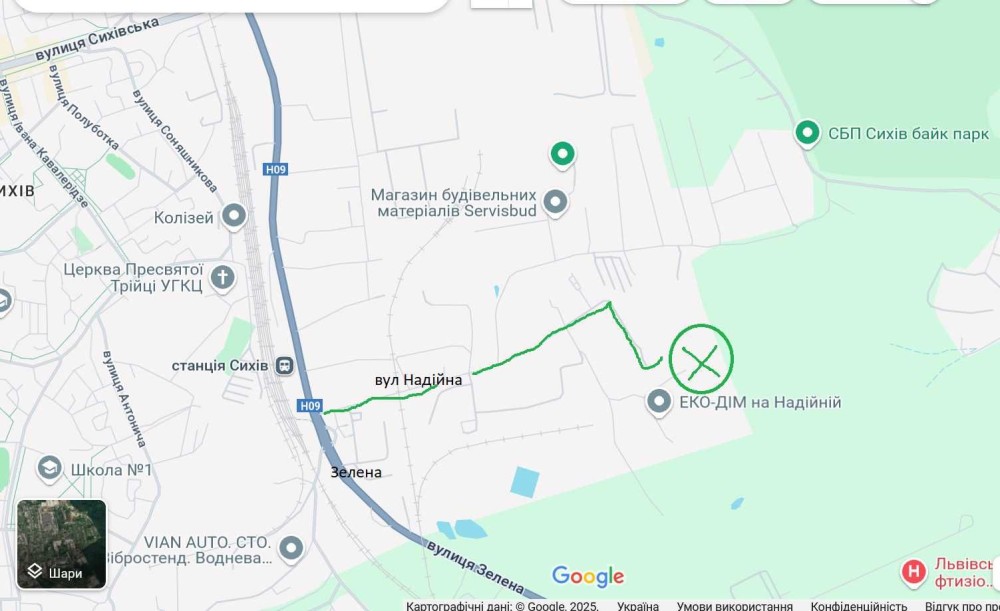Open Церква Пресвятої Трійці УГКЦ marker
The image size is (1000, 611).
point(222,277)
